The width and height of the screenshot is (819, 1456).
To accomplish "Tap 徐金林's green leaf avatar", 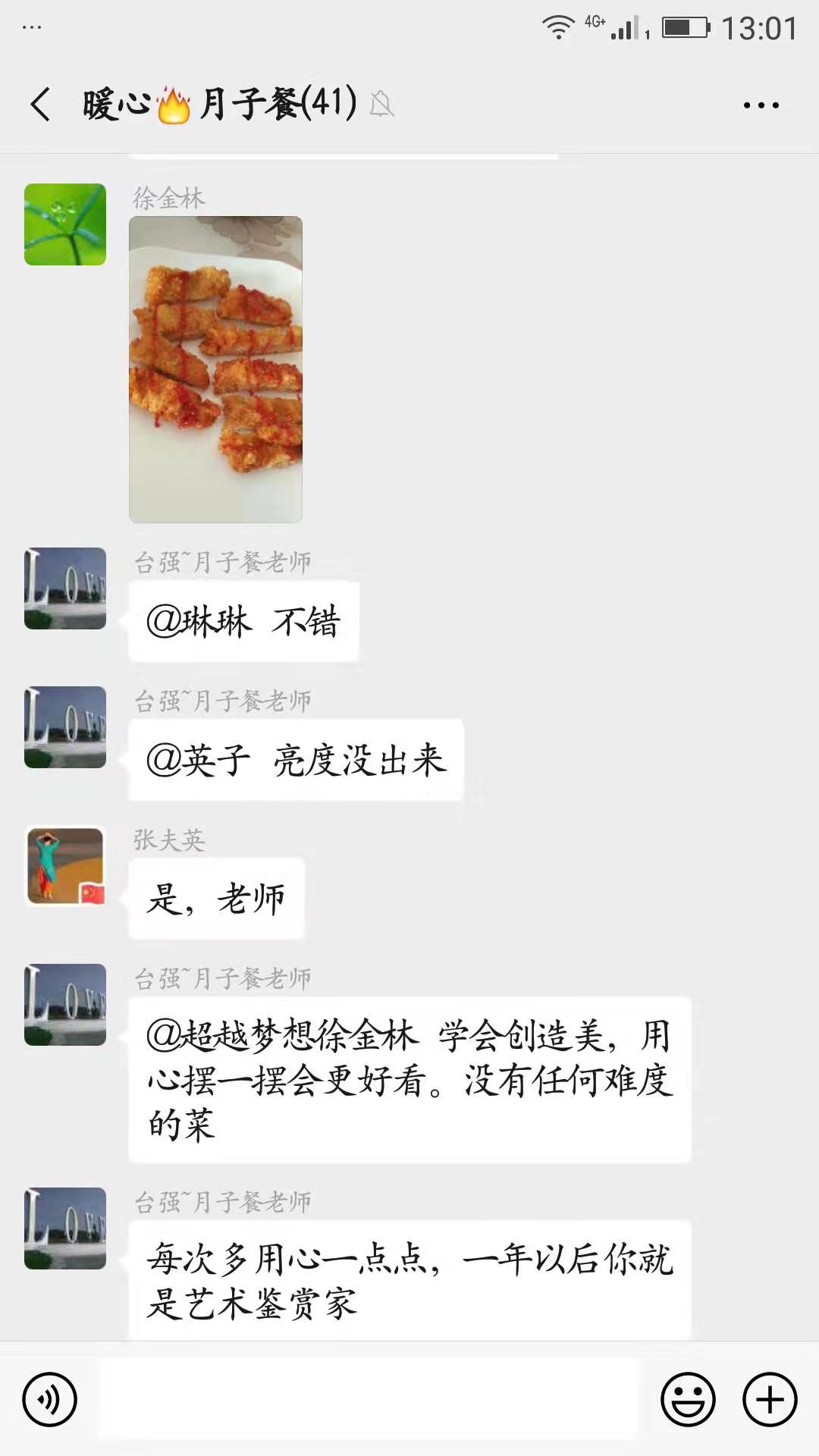I will [x=65, y=224].
